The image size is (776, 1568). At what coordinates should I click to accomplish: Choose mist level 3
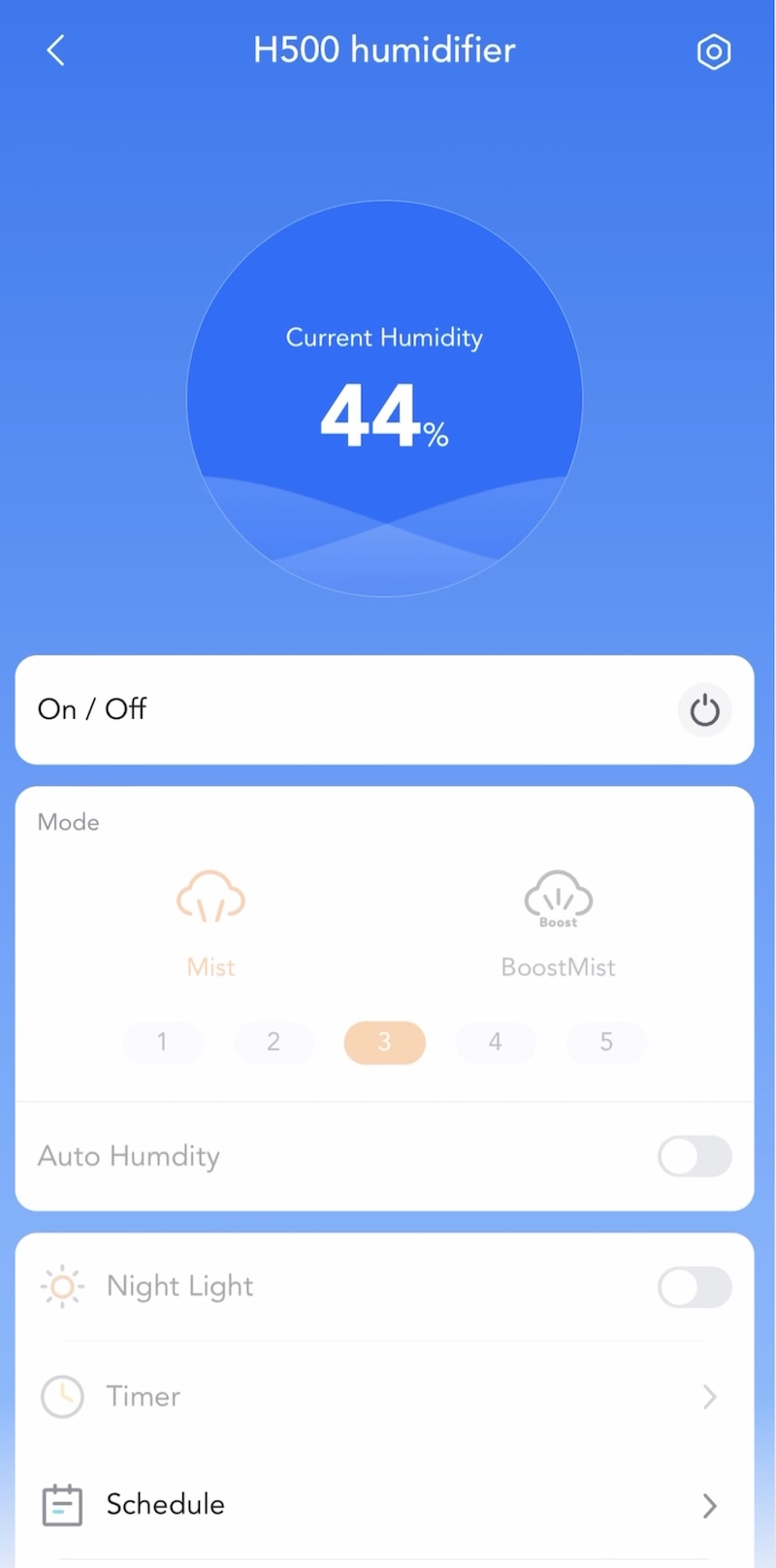pyautogui.click(x=384, y=1042)
